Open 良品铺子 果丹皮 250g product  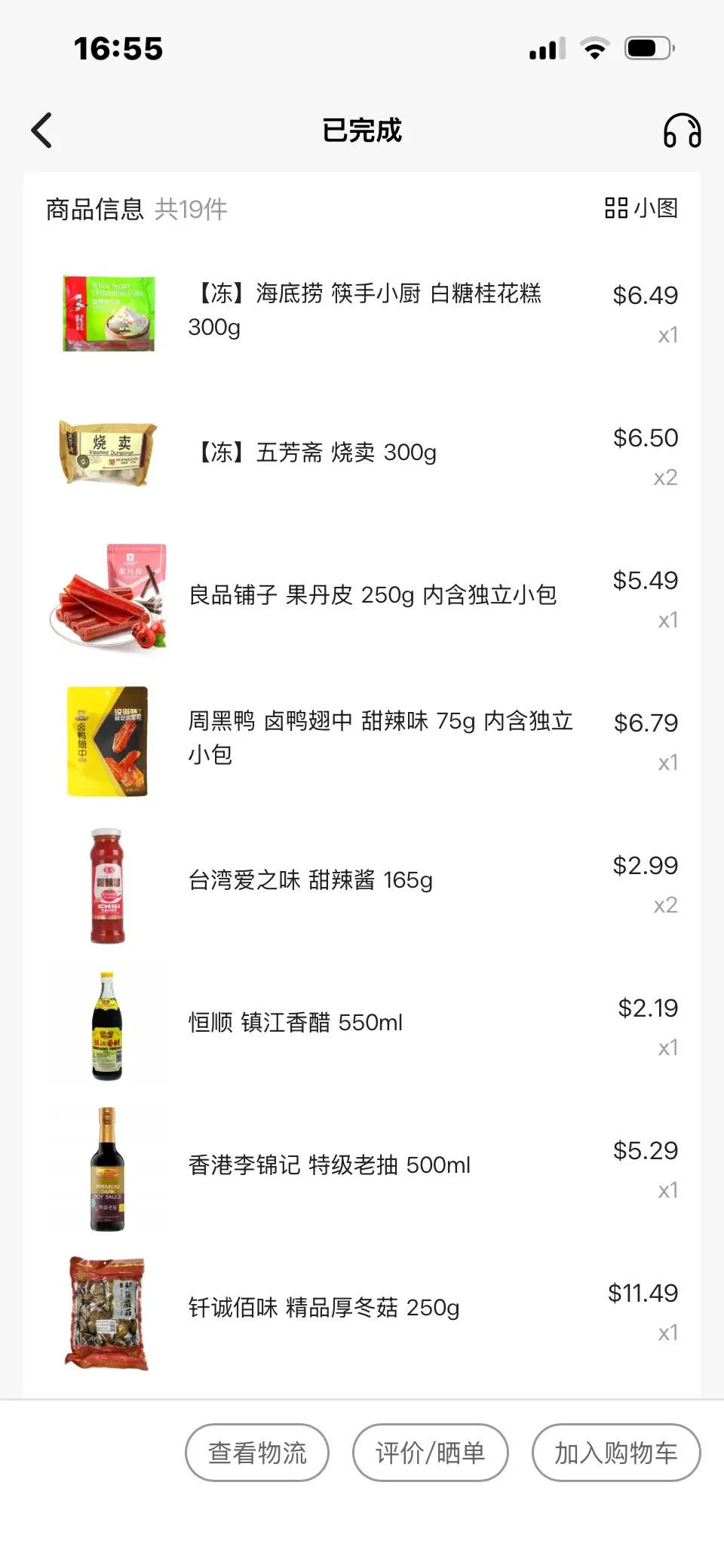(x=373, y=595)
